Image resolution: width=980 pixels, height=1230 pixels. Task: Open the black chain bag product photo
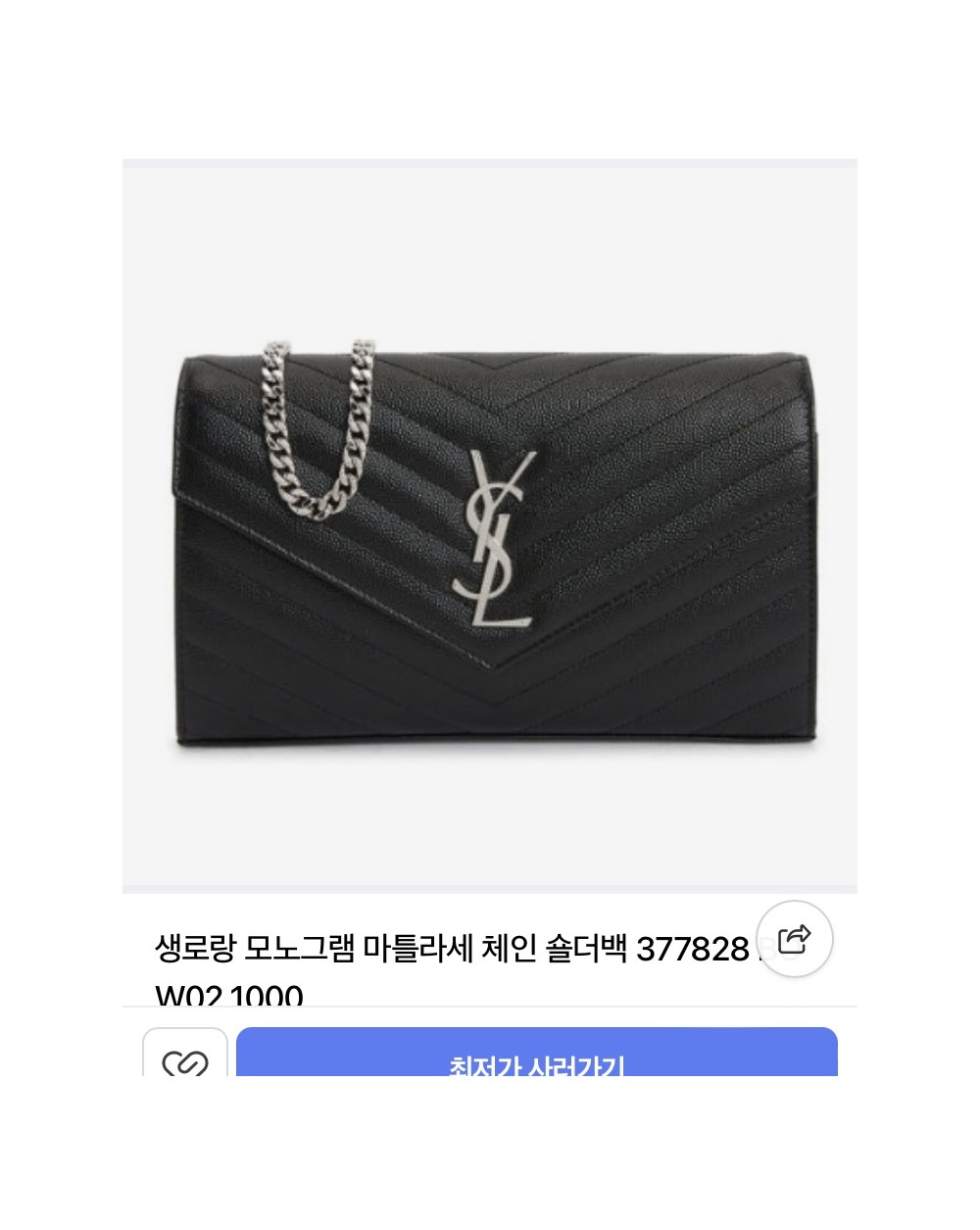(490, 525)
